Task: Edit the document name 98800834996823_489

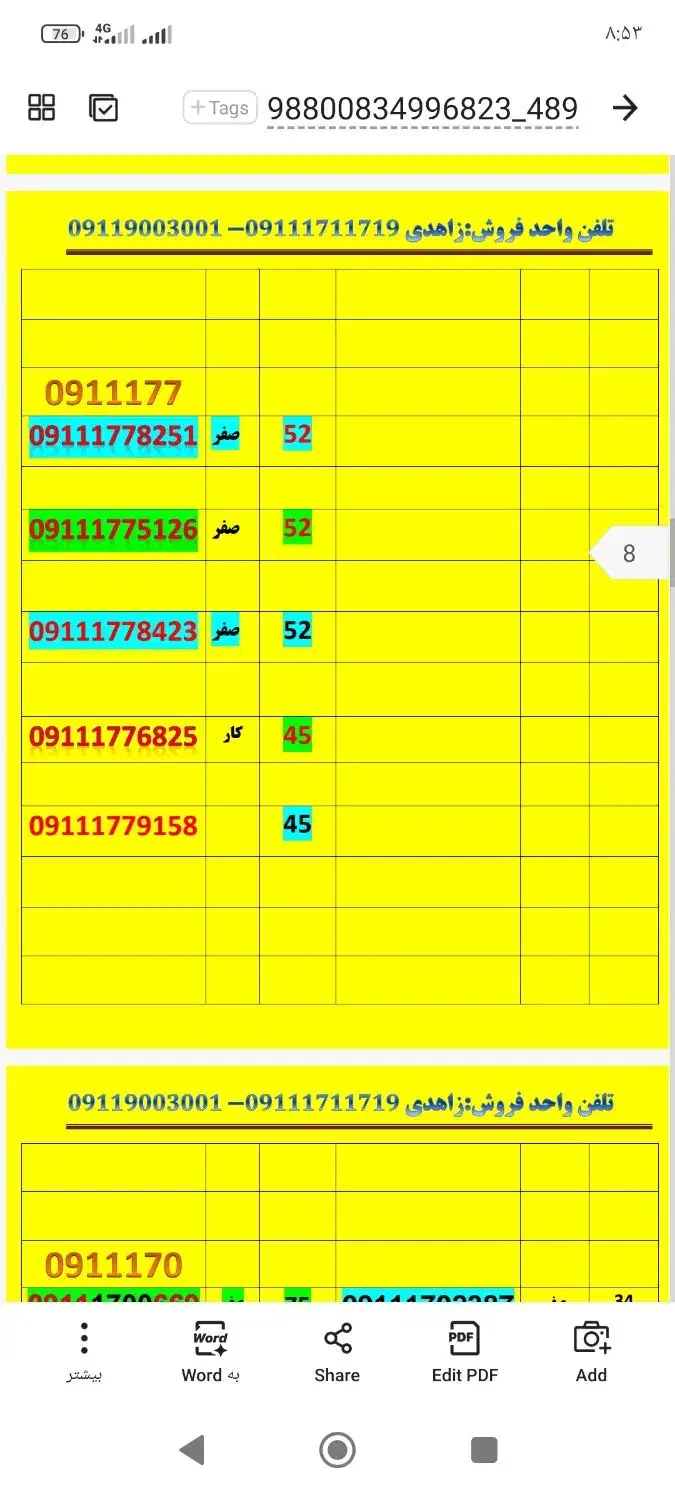Action: [422, 109]
